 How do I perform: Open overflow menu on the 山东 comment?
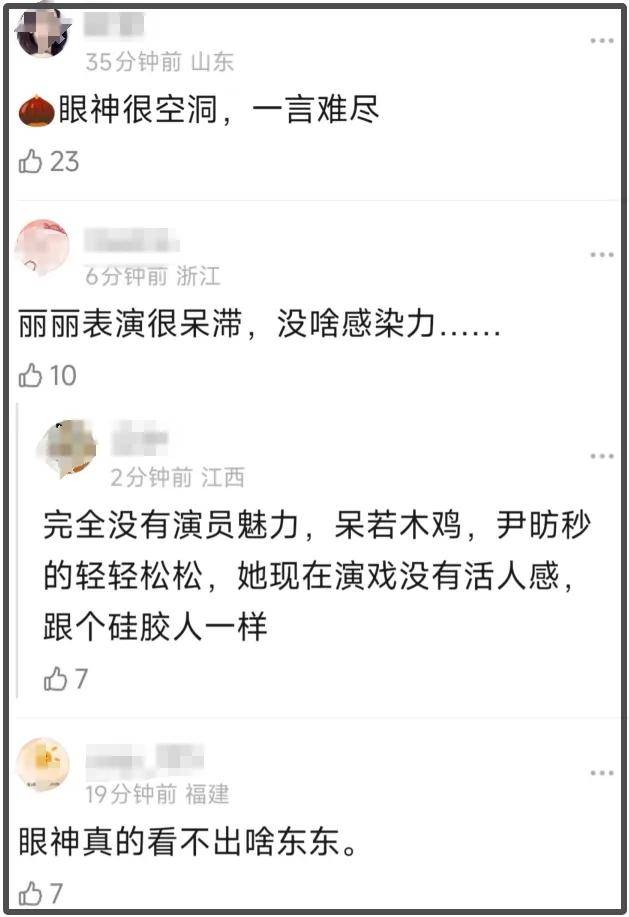601,41
